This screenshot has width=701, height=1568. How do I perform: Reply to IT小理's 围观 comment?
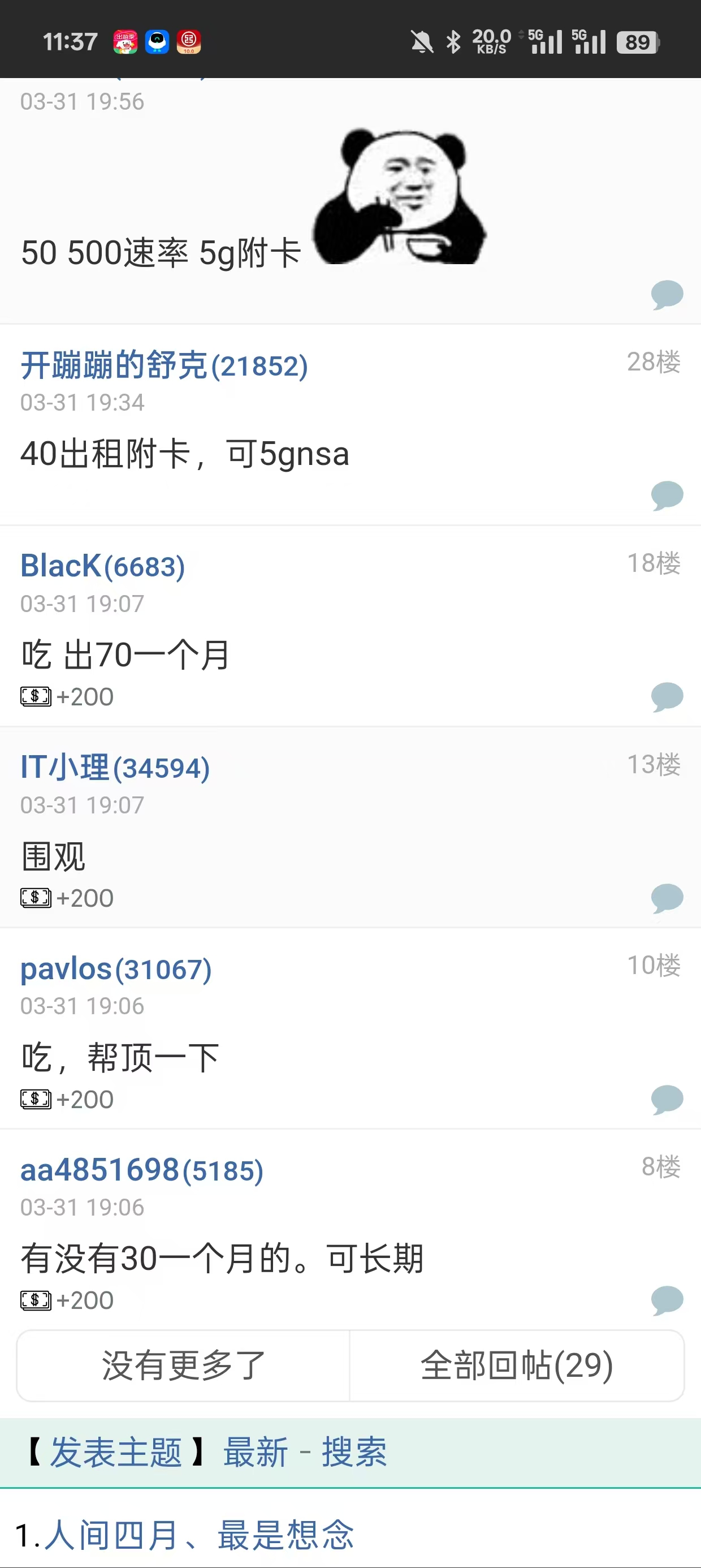coord(667,897)
